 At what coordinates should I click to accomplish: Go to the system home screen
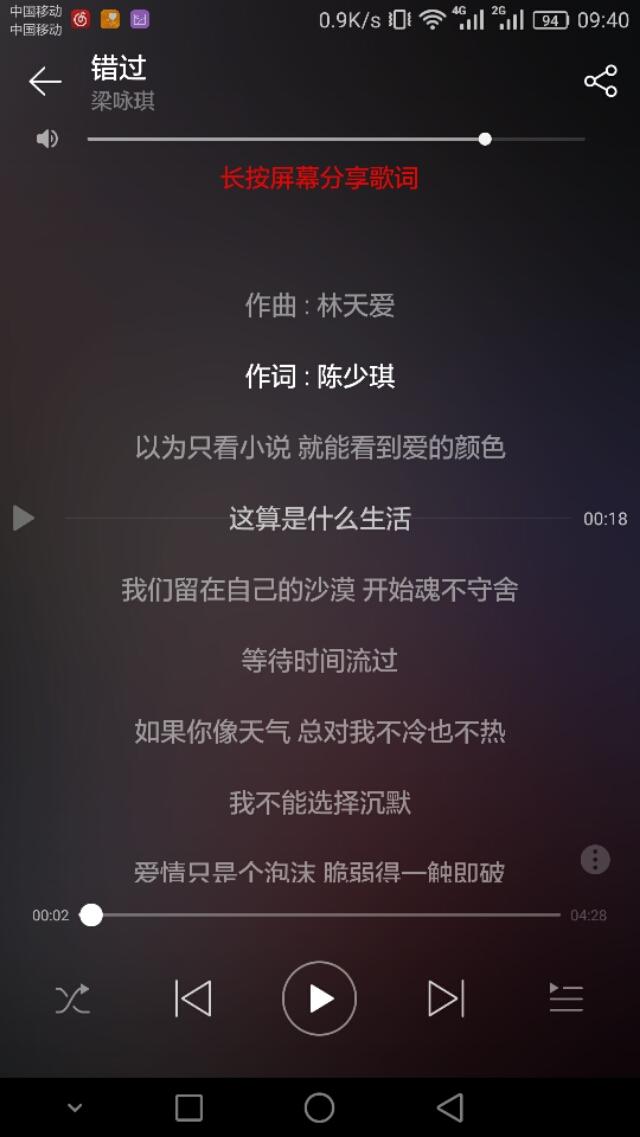319,1107
